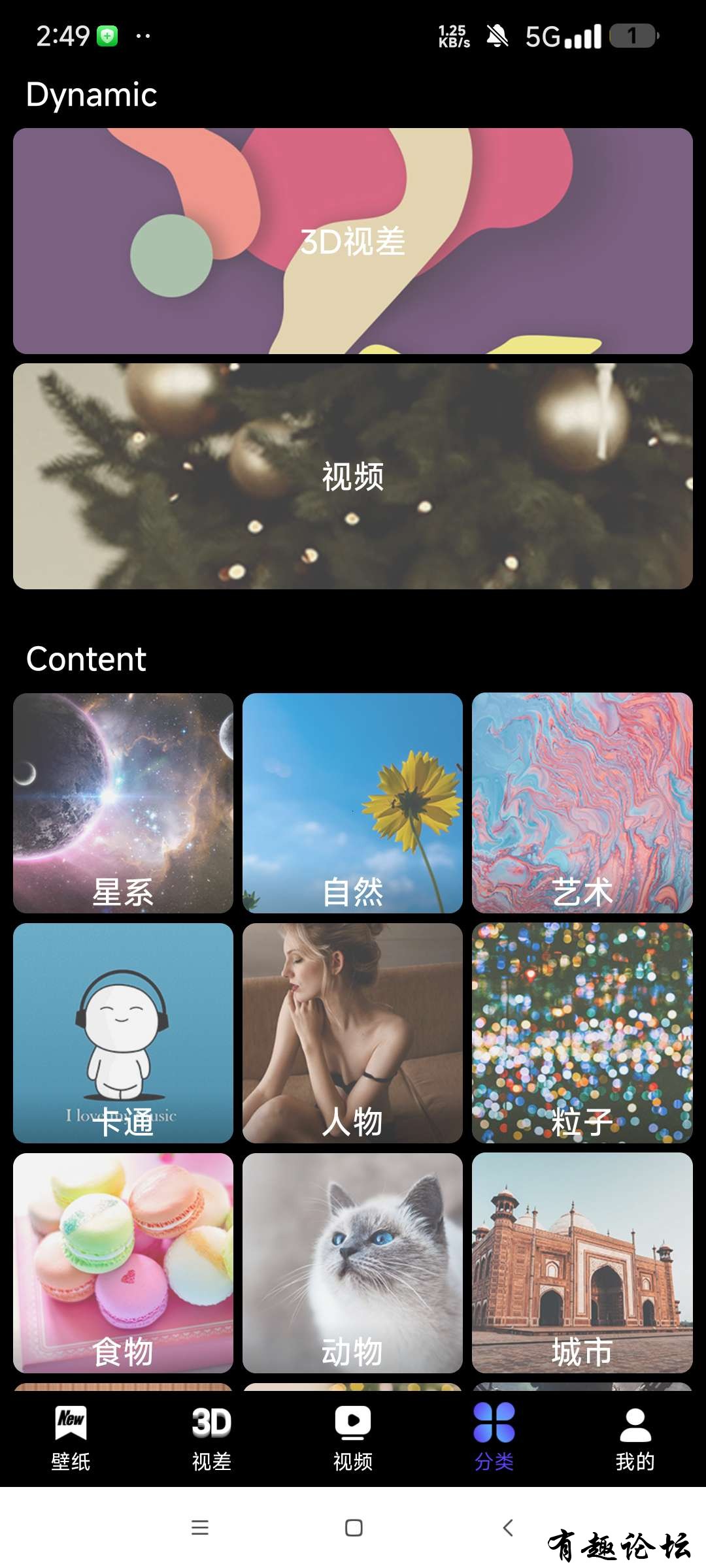Switch to the 视频 tab in bottom bar

pos(353,1439)
